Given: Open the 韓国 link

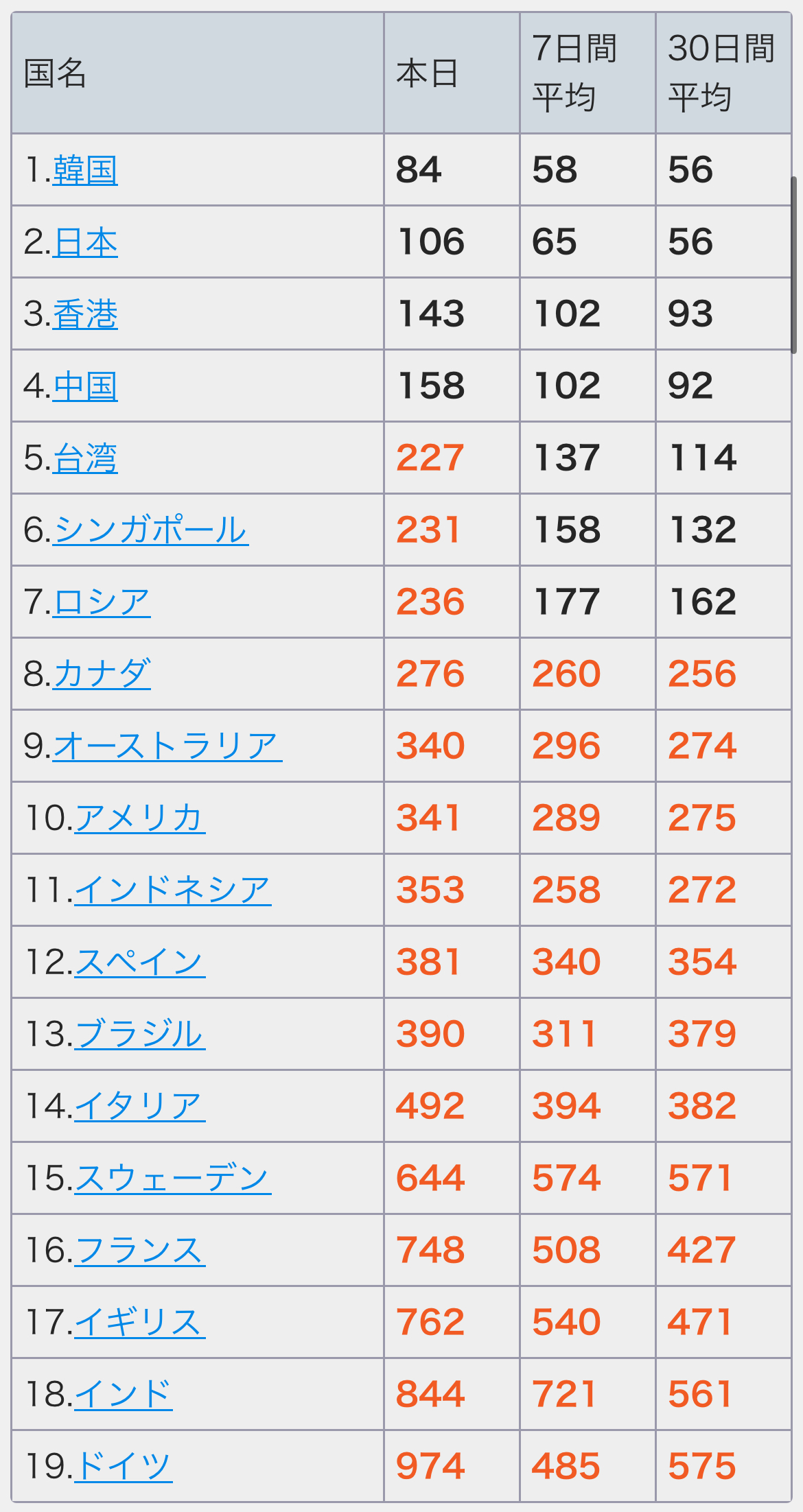Looking at the screenshot, I should [x=85, y=170].
